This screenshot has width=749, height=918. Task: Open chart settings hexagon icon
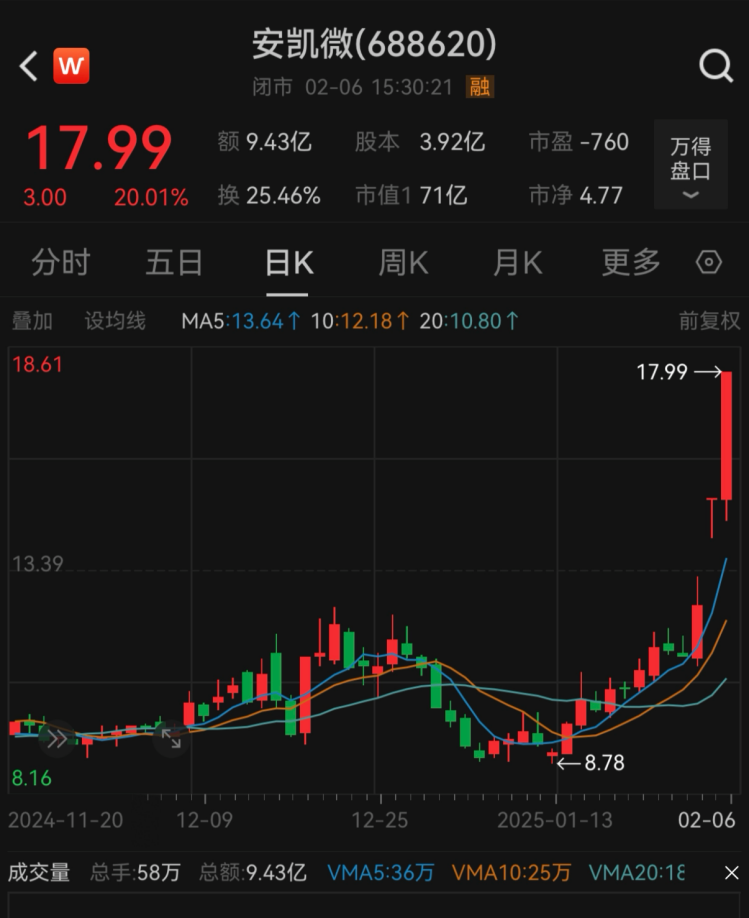[709, 263]
